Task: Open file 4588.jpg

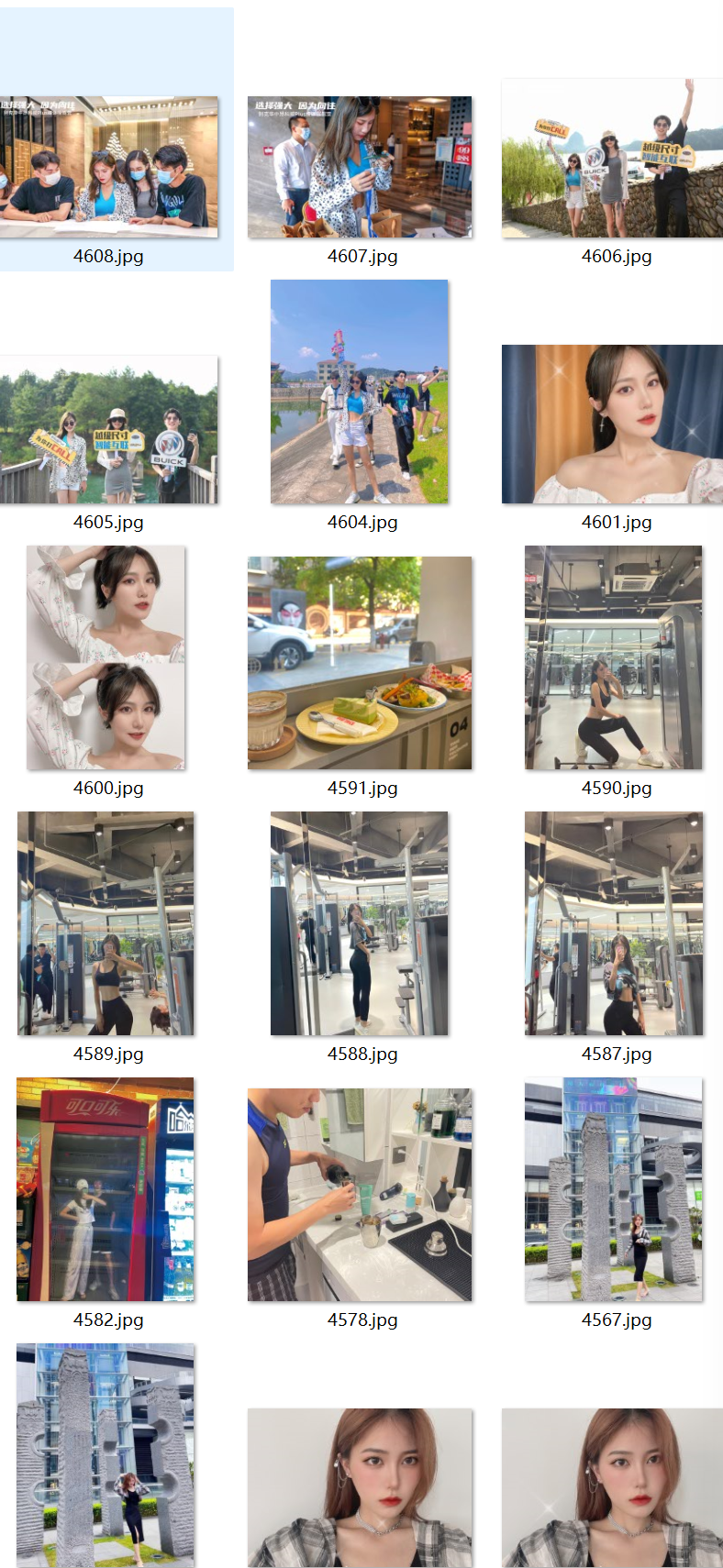Action: pyautogui.click(x=360, y=923)
